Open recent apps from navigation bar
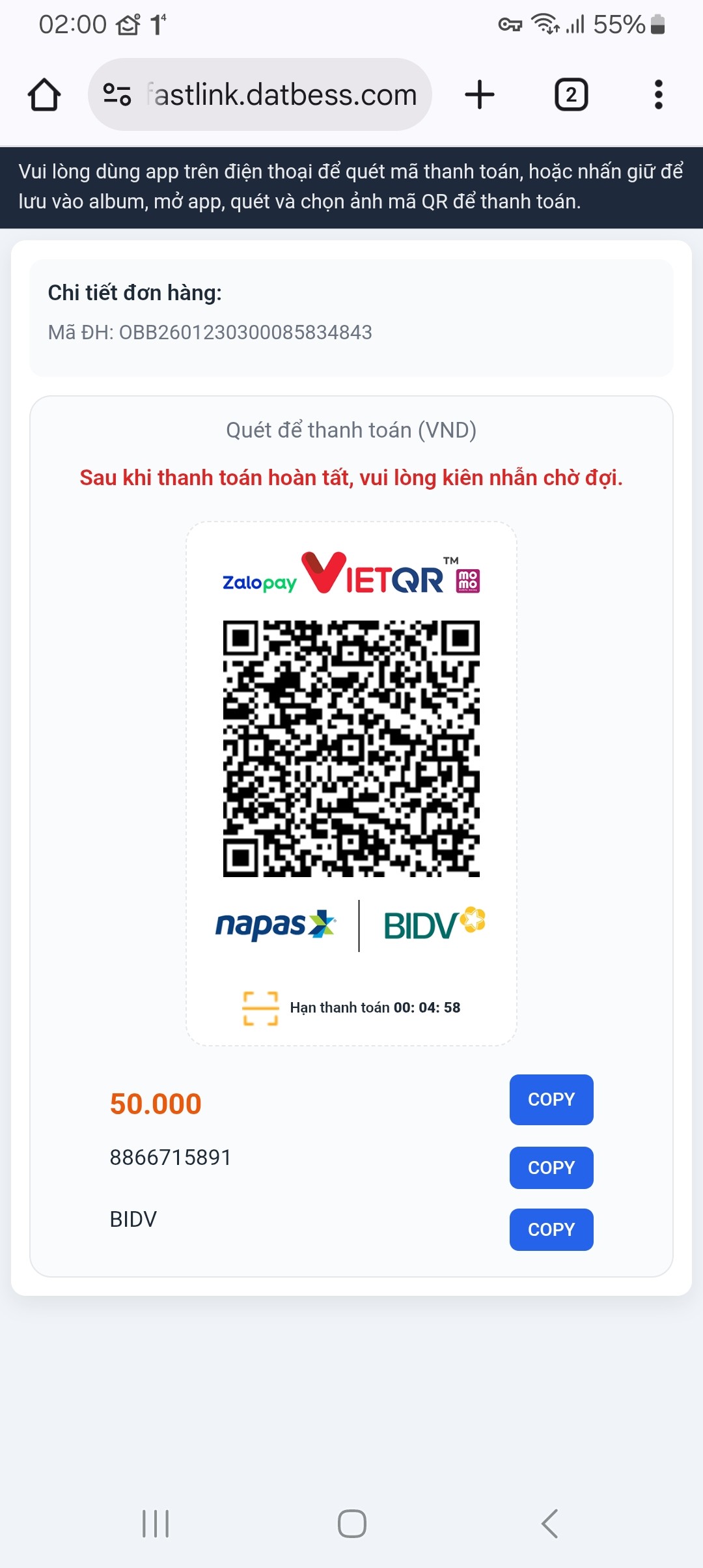 [156, 1524]
